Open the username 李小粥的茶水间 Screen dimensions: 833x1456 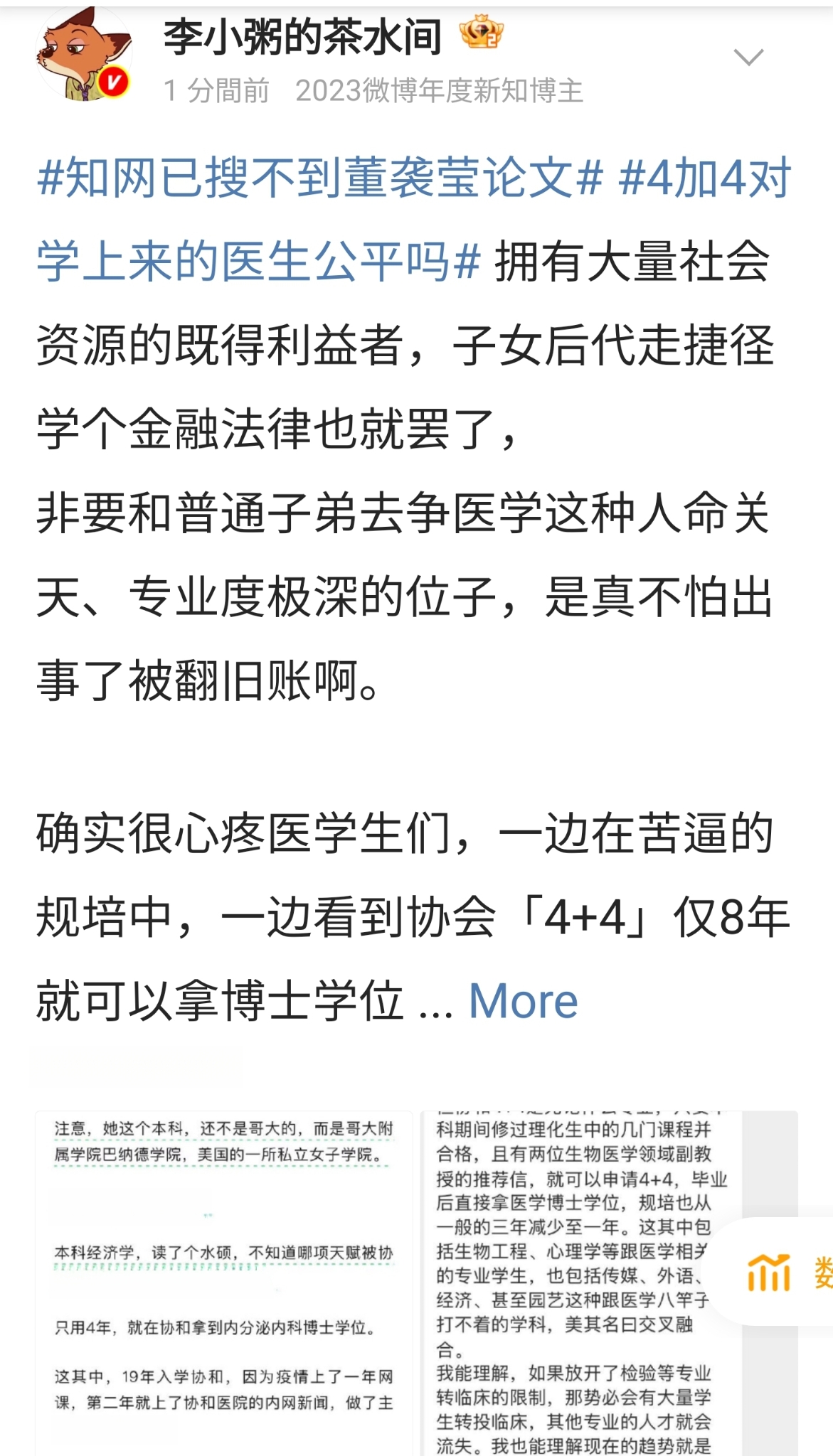303,37
